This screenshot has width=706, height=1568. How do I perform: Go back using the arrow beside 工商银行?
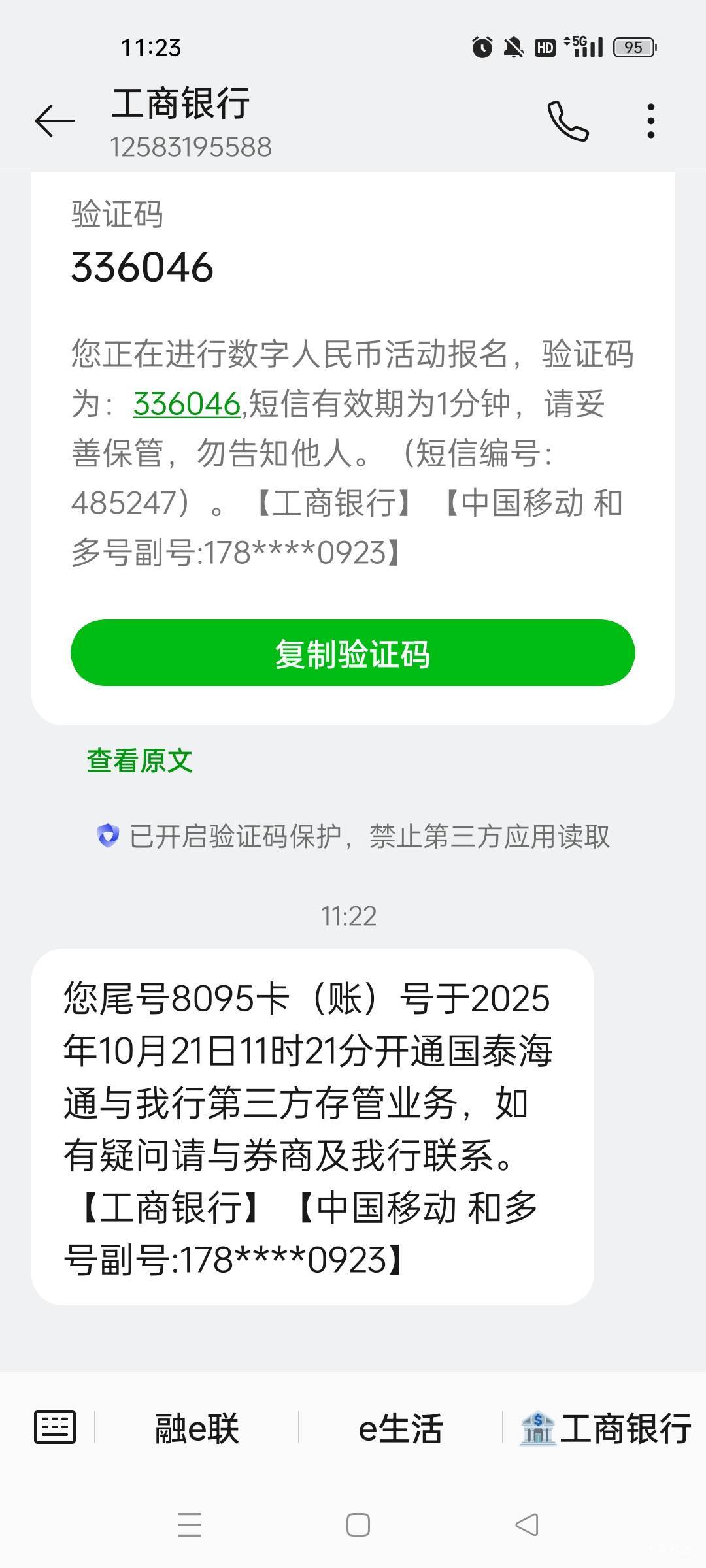tap(54, 121)
